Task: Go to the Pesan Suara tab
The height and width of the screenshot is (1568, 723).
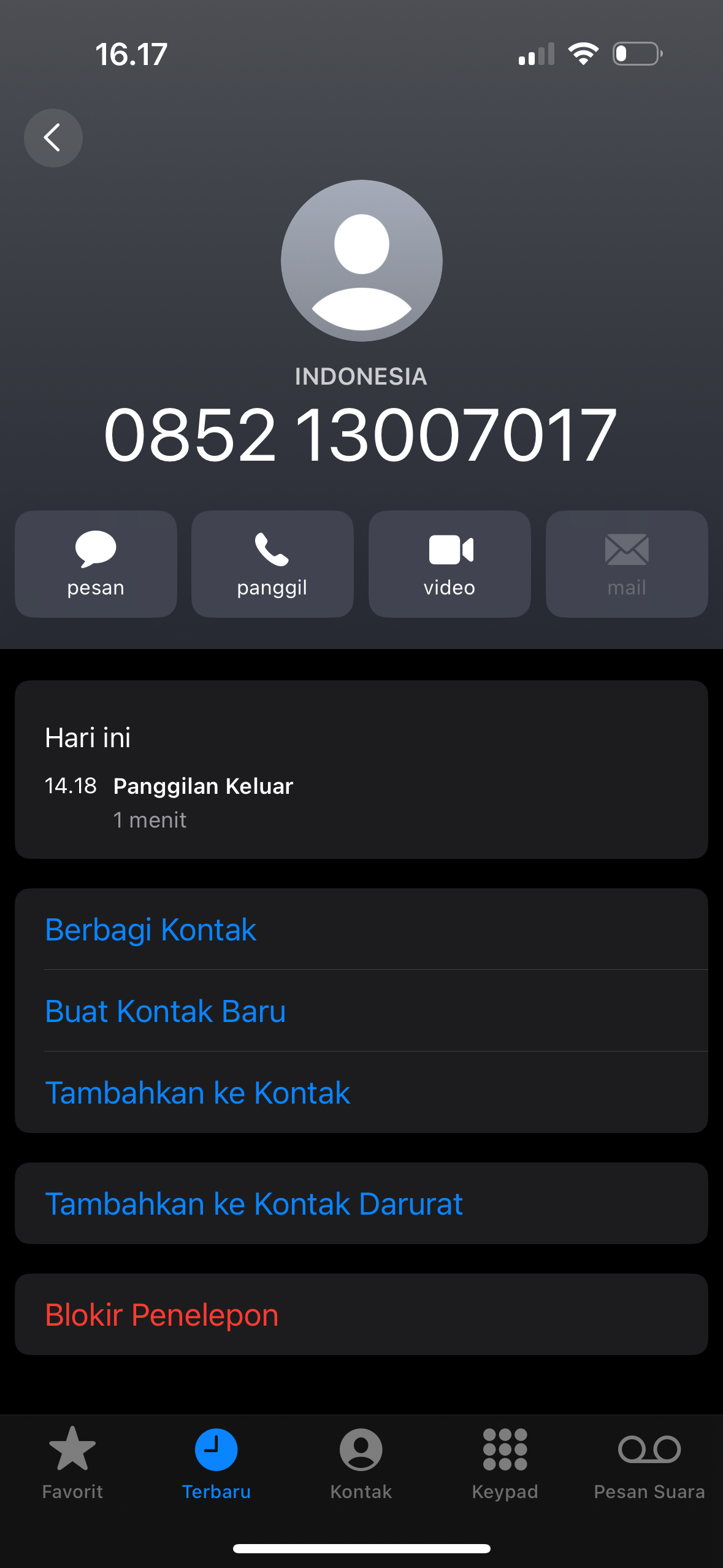Action: [649, 1463]
